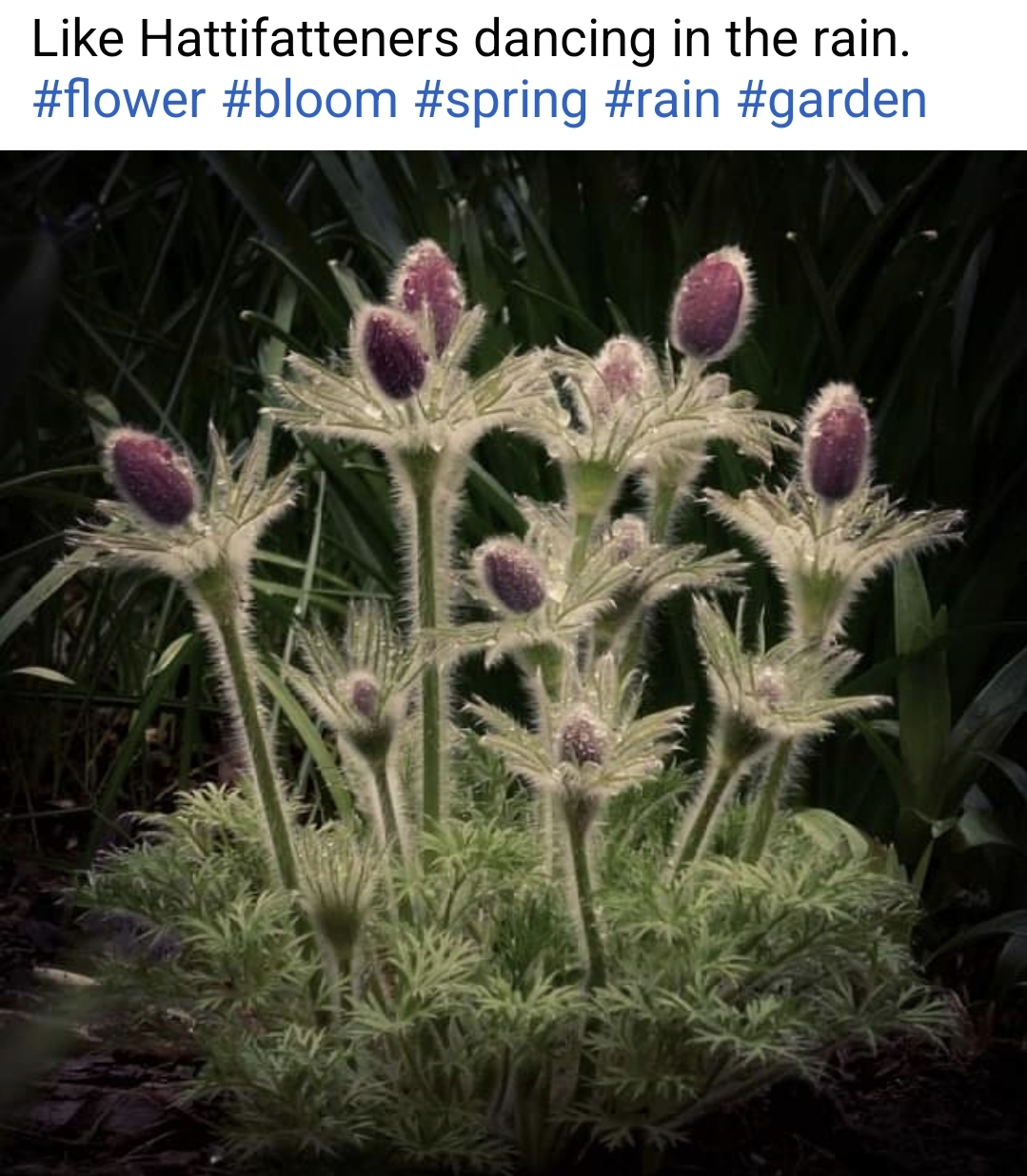The height and width of the screenshot is (1176, 1027).
Task: Follow the #spring hashtag
Action: [x=501, y=101]
